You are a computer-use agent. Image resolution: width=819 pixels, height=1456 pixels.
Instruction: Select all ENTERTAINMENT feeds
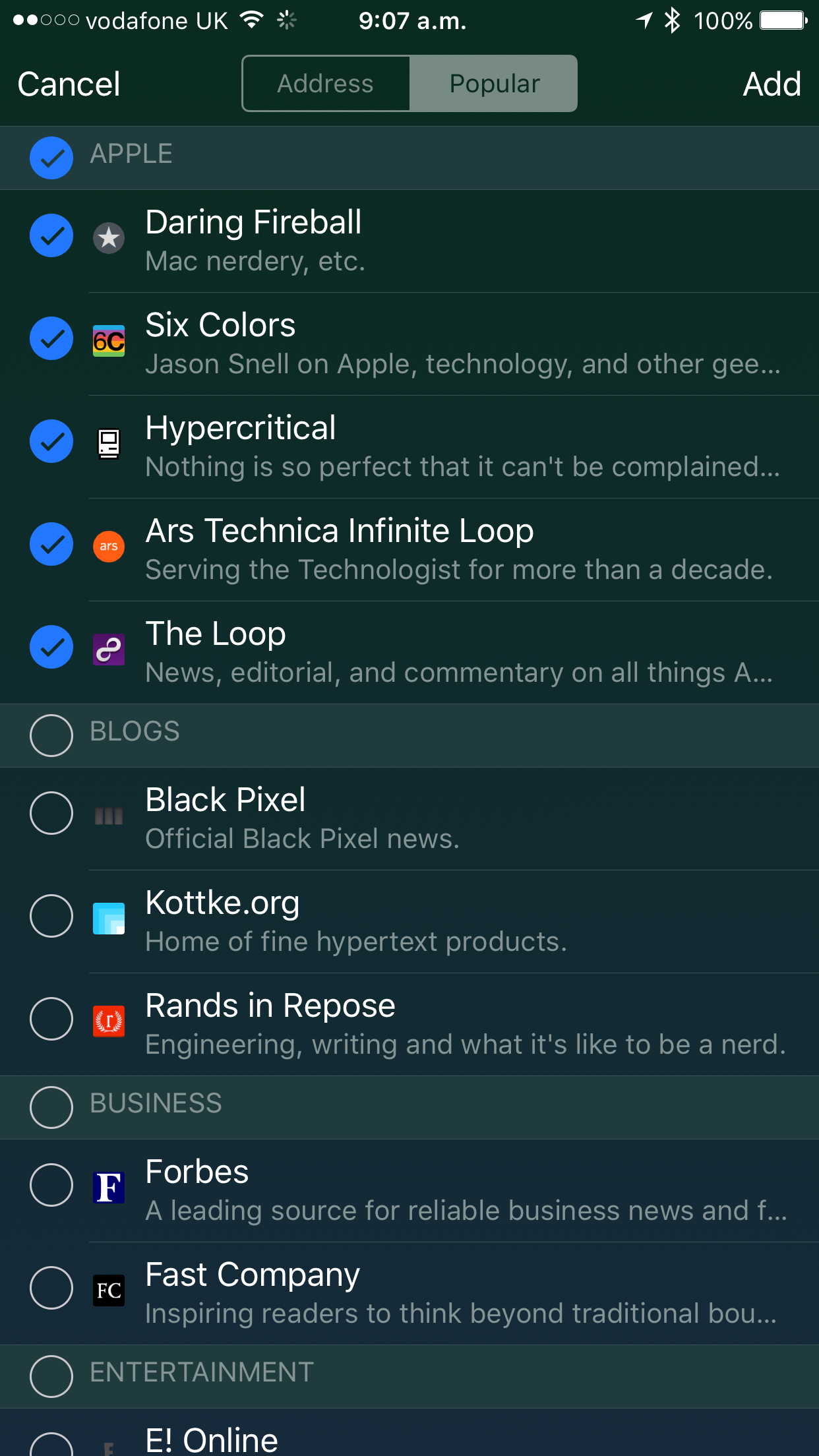(51, 1376)
